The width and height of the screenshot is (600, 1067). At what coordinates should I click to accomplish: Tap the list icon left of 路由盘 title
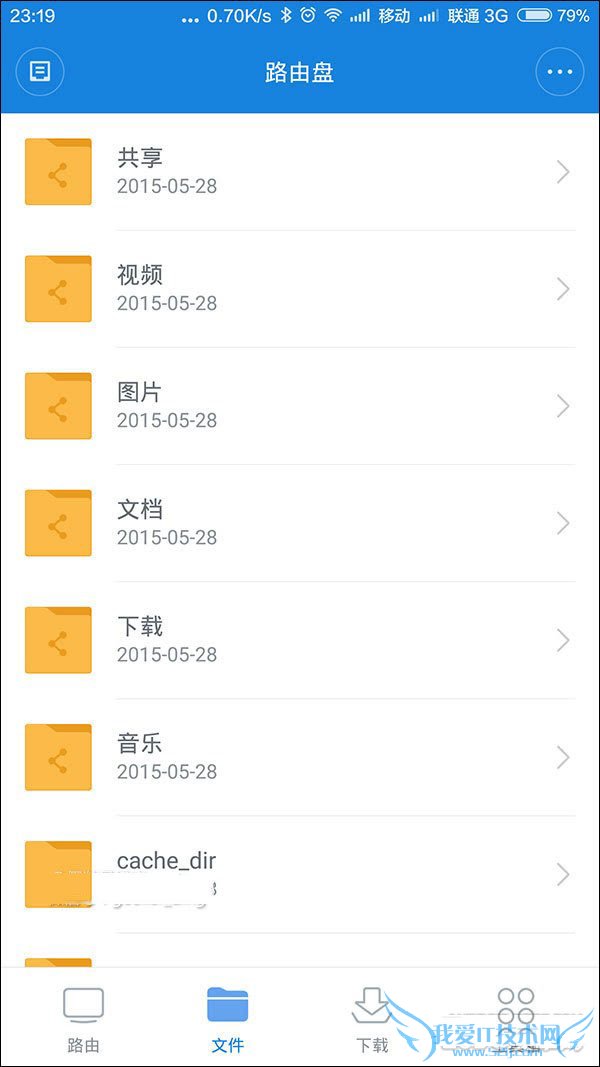[40, 72]
